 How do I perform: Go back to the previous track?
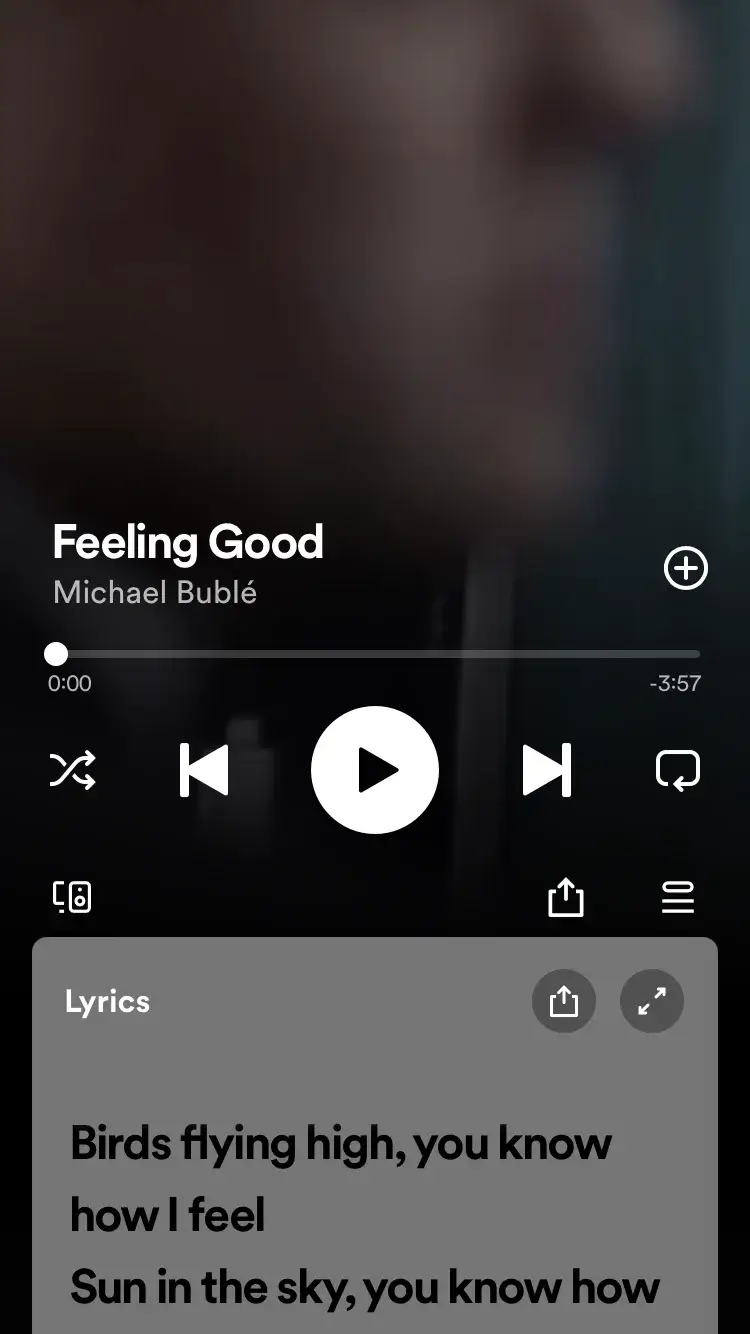click(x=204, y=770)
